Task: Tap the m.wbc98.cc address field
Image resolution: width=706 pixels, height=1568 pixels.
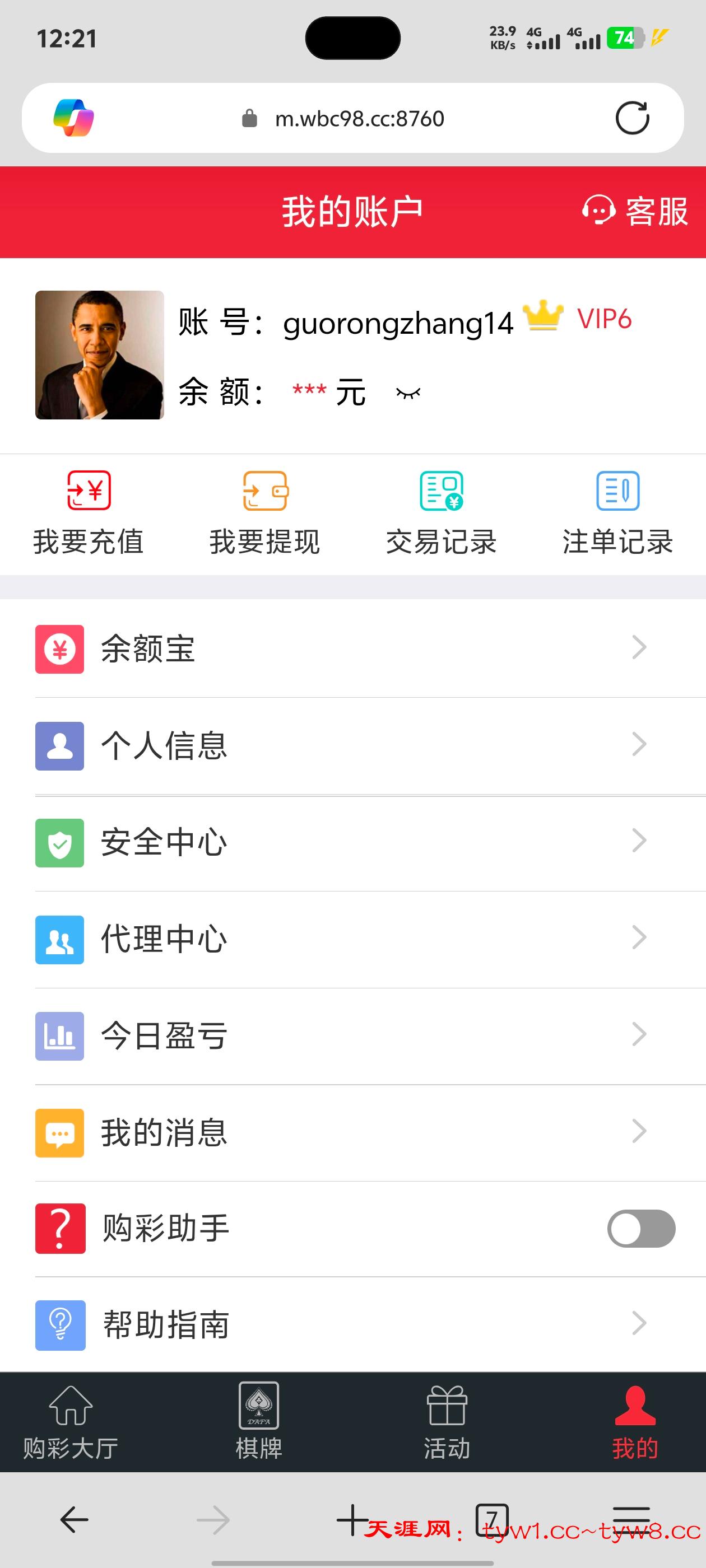Action: click(359, 119)
